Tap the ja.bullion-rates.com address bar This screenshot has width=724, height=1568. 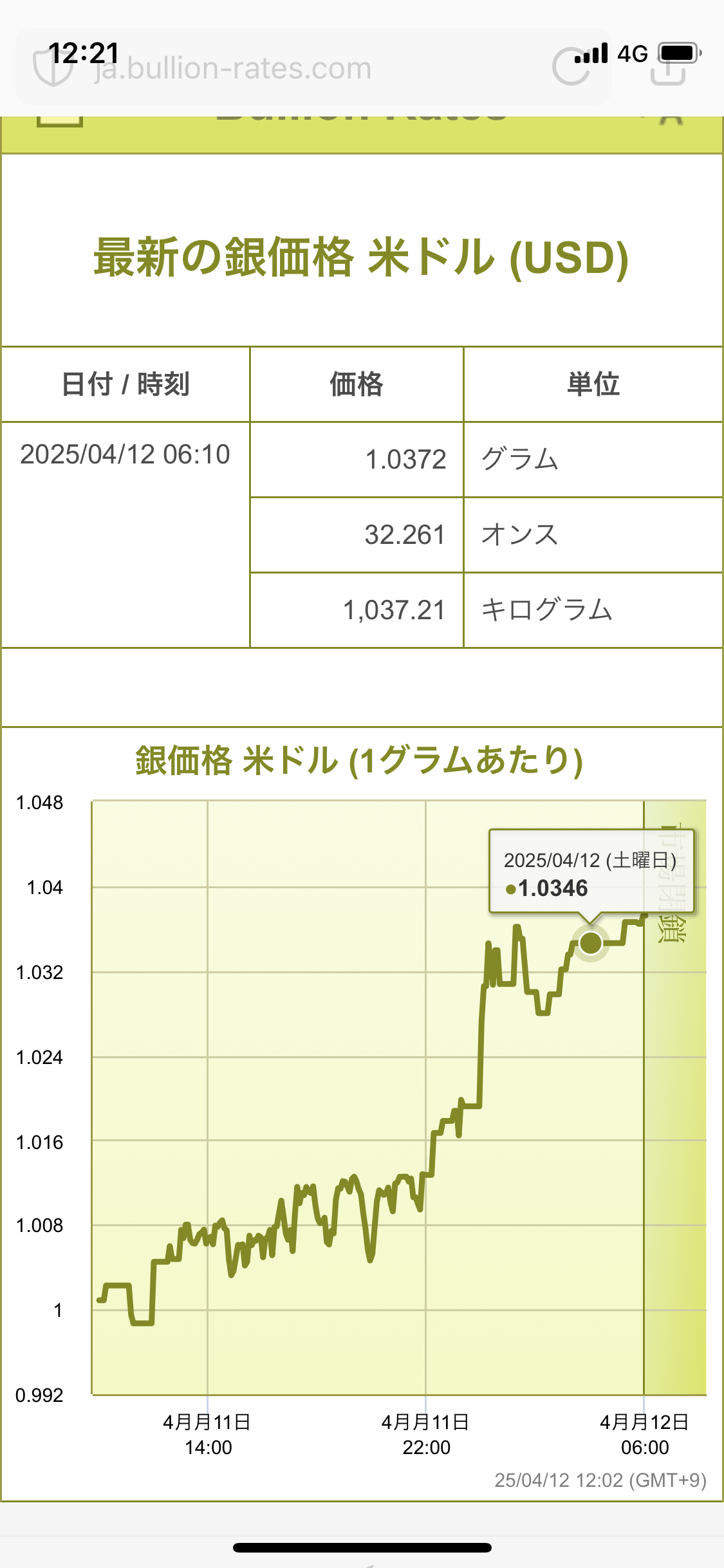pyautogui.click(x=313, y=68)
